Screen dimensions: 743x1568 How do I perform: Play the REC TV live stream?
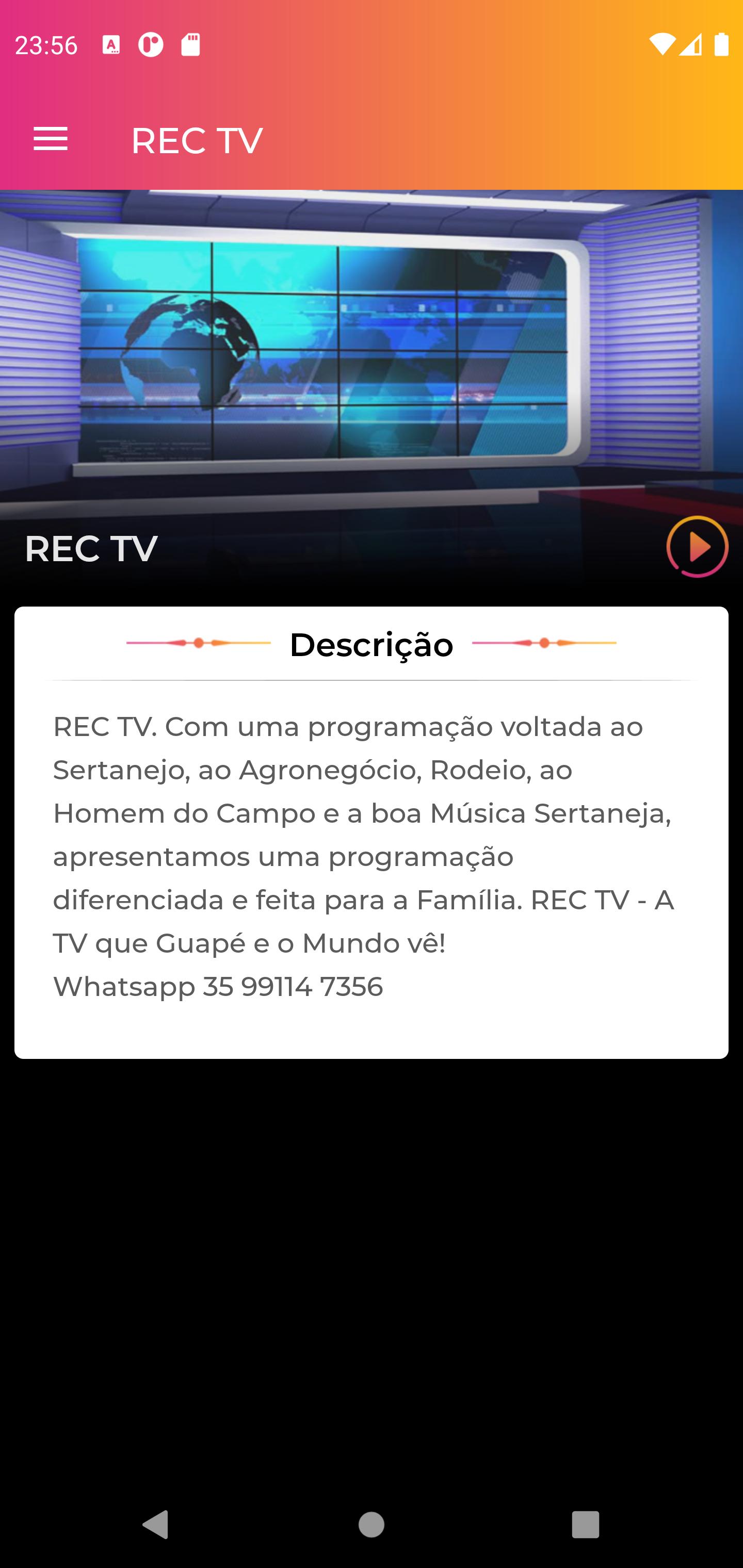pos(697,546)
